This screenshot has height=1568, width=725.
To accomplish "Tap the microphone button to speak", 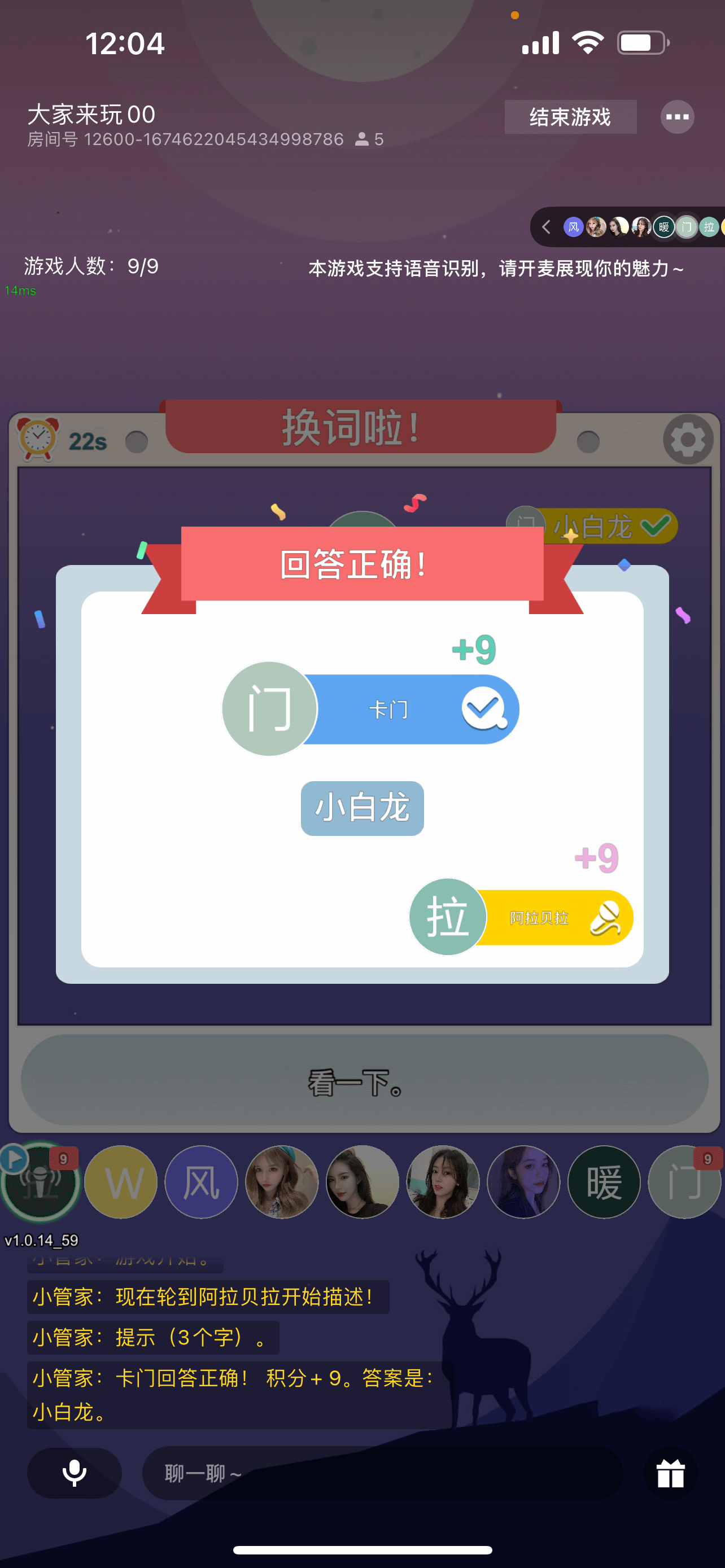I will (75, 1473).
